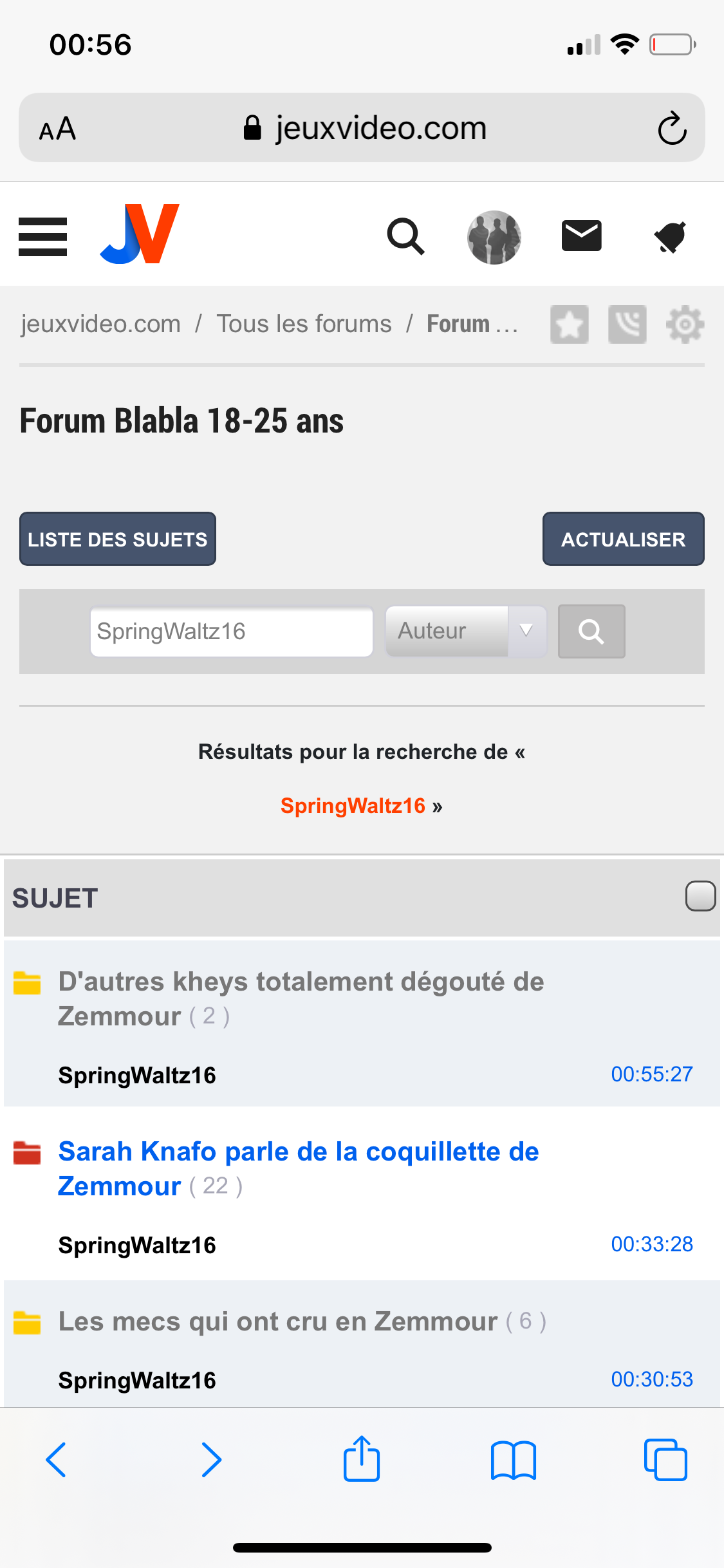Open private messages envelope
724x1568 pixels.
tap(581, 236)
